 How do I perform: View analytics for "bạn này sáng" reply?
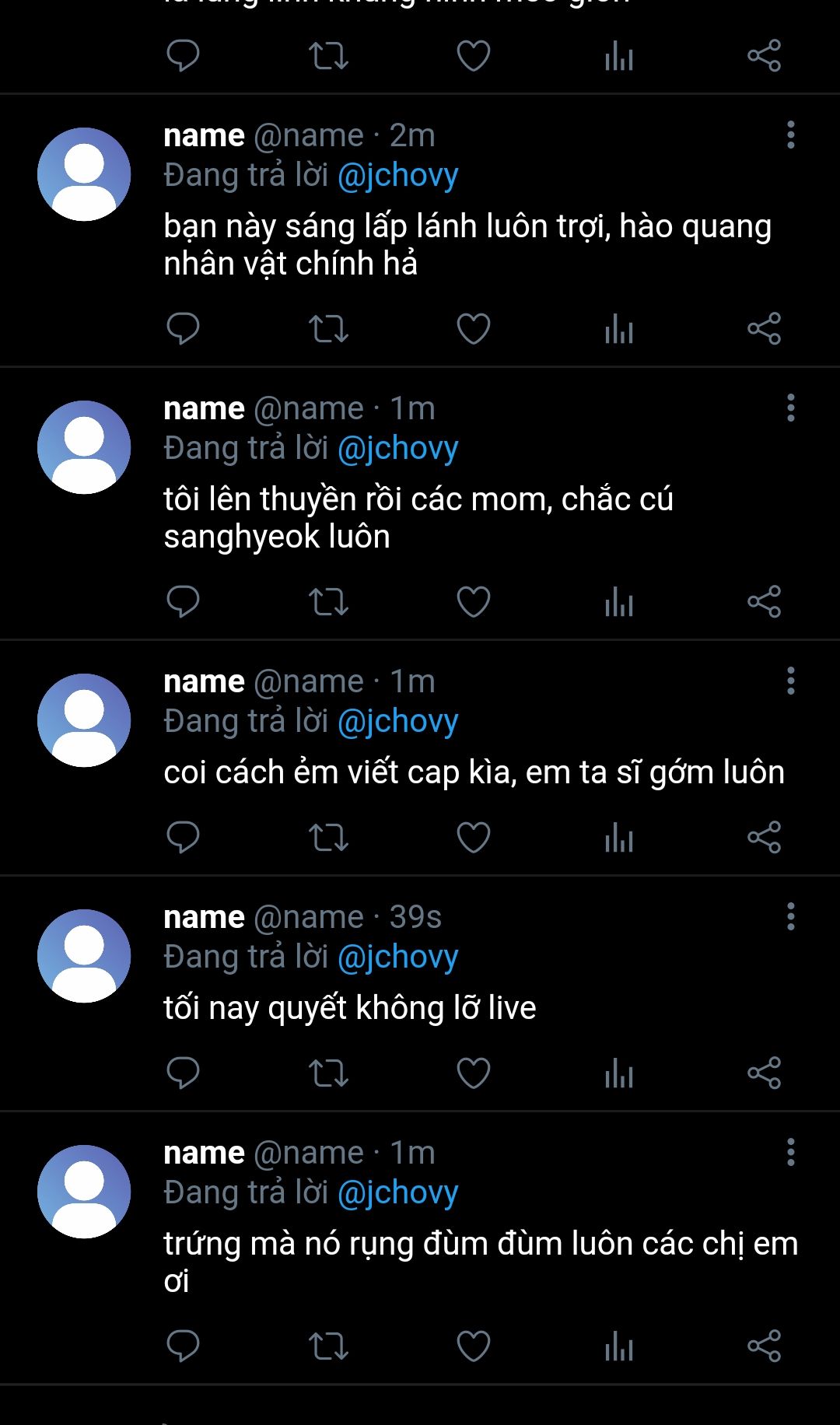tap(619, 328)
